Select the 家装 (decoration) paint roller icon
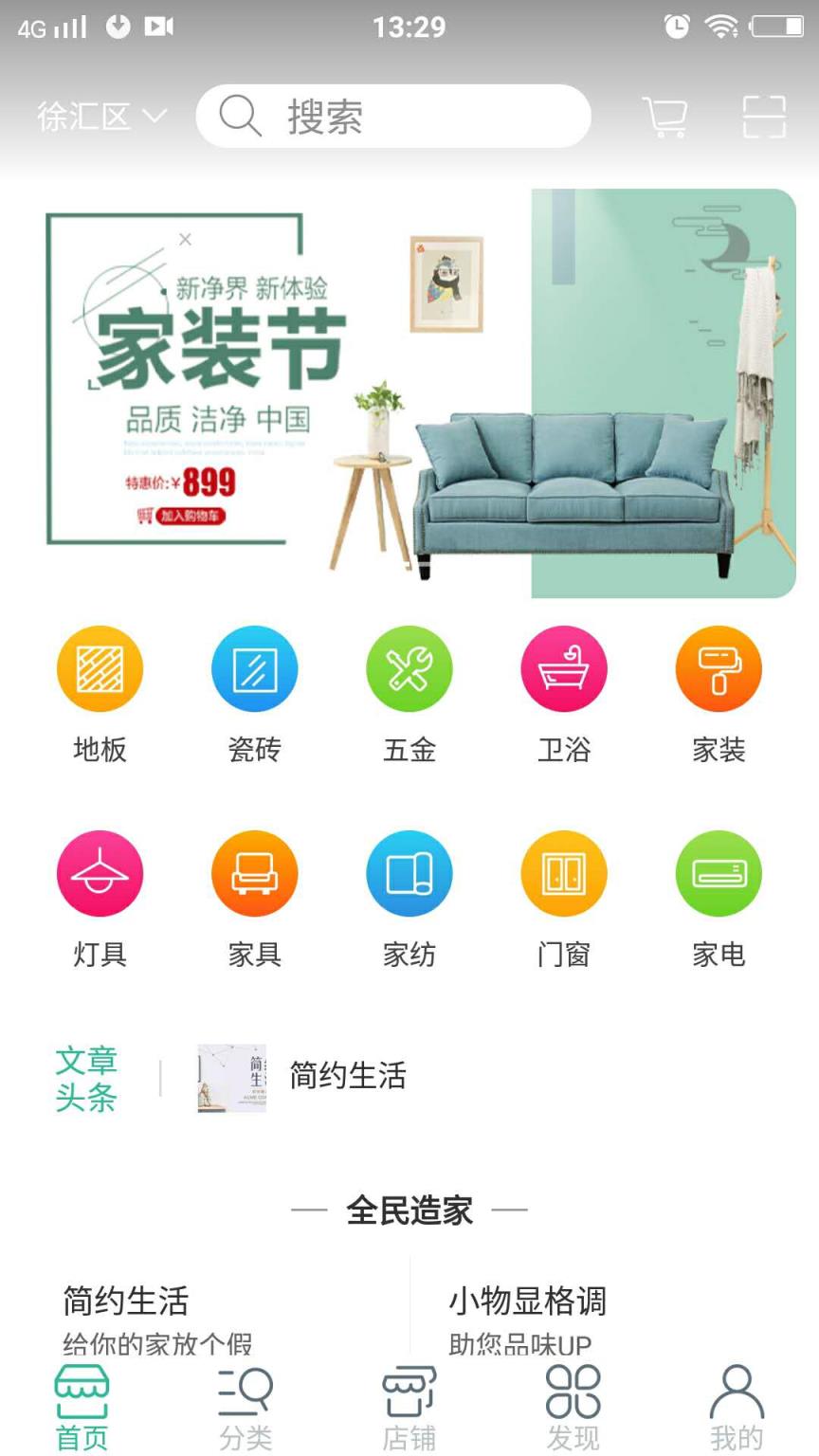Screen dimensions: 819x1456 [719, 668]
